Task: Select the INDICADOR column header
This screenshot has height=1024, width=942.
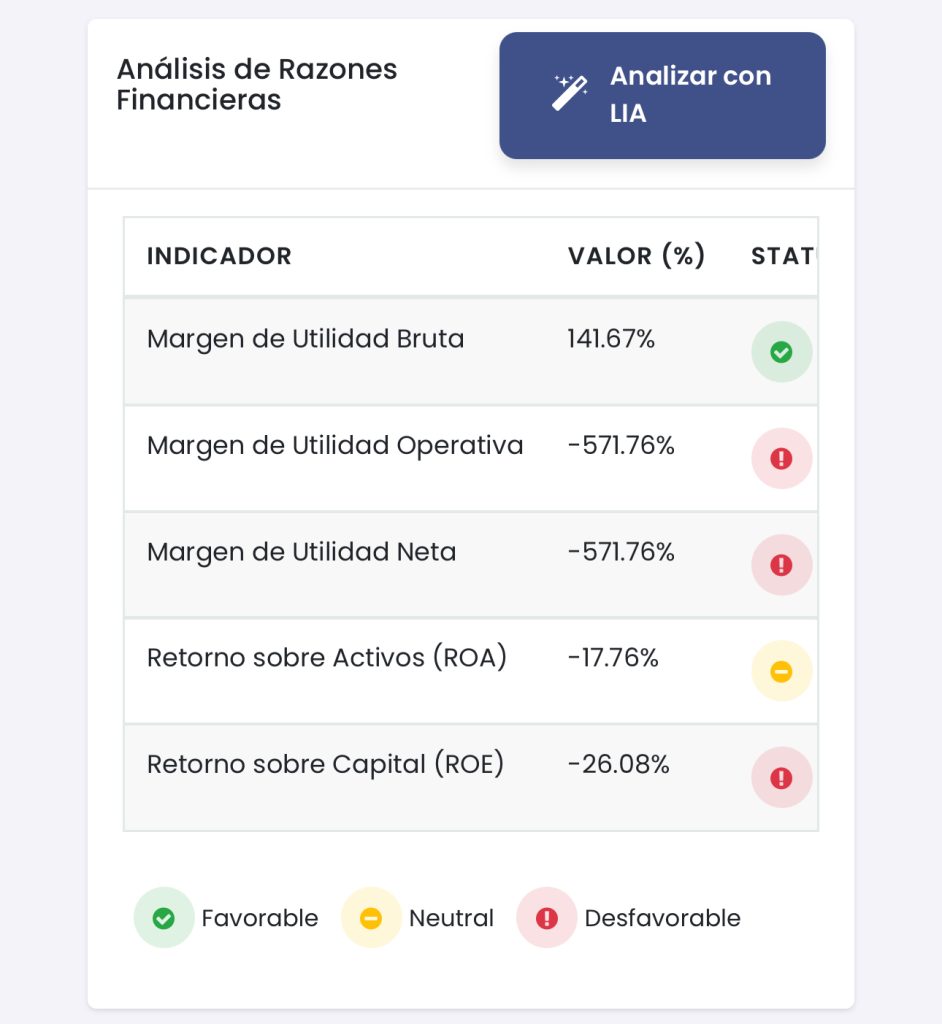Action: [219, 256]
